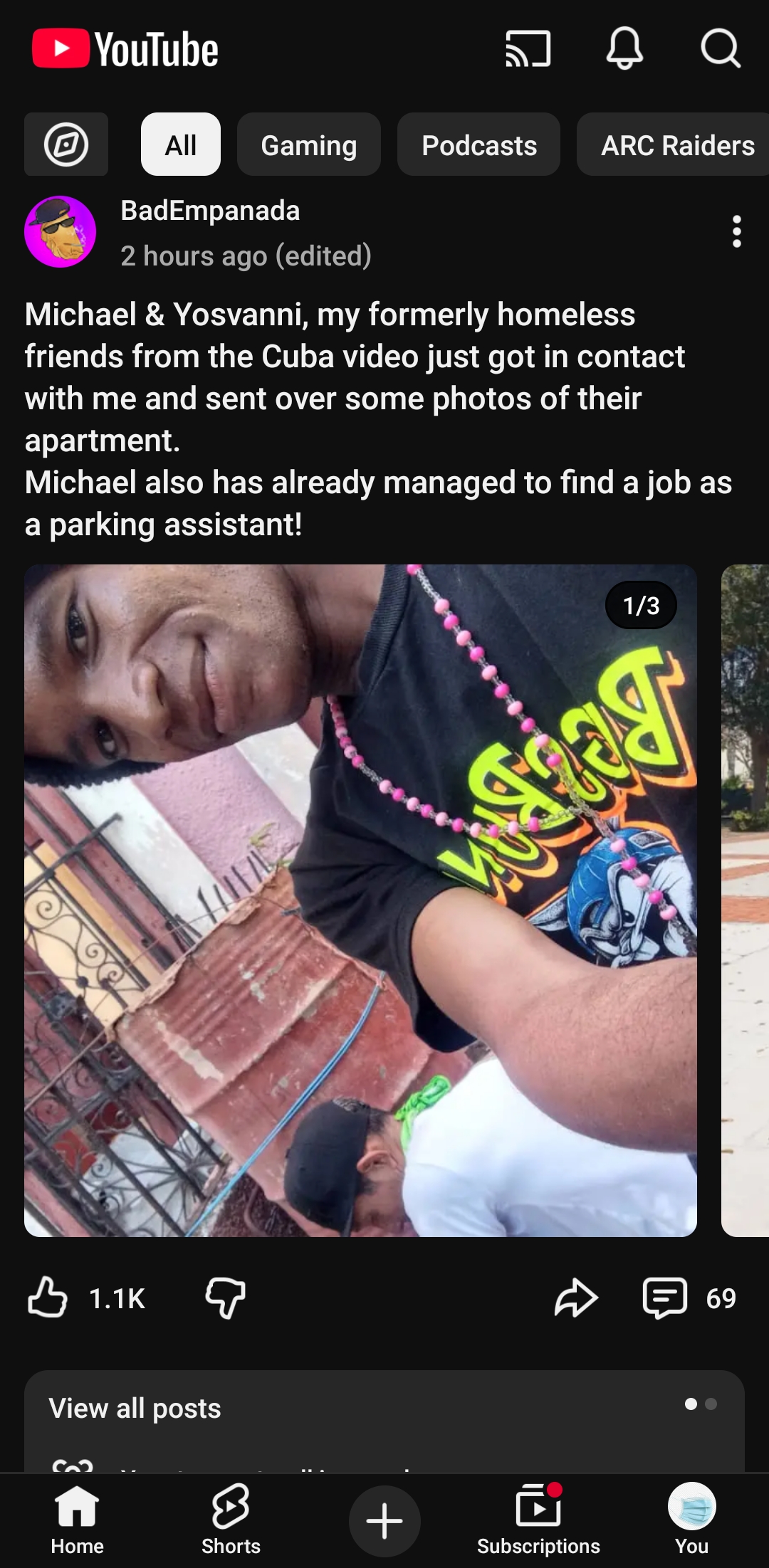Open the You profile tab

[691, 1520]
